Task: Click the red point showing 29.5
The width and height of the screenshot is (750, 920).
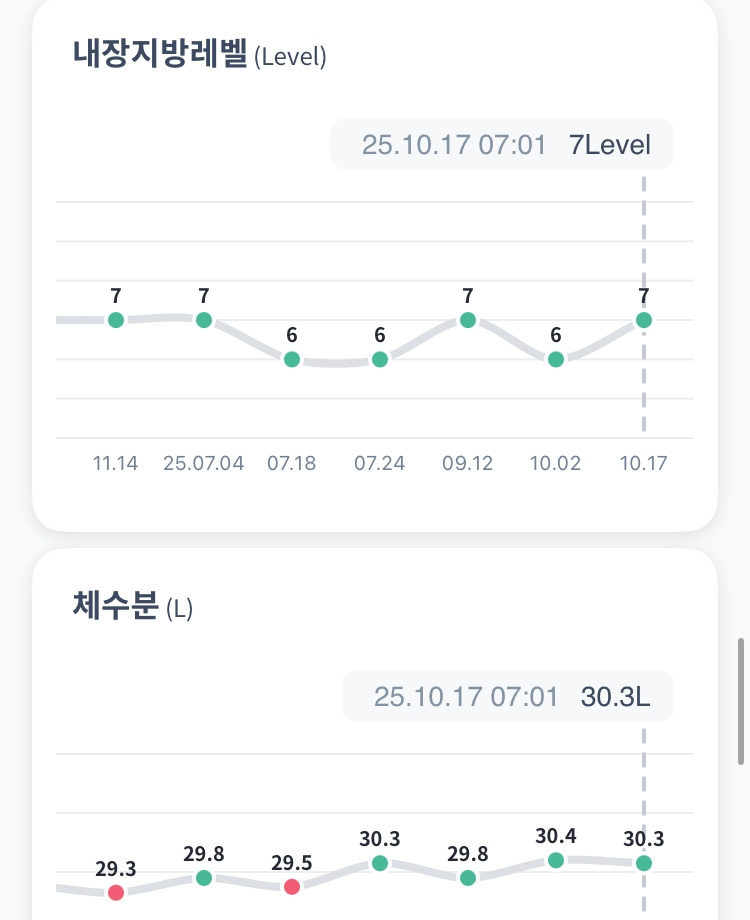Action: (x=291, y=885)
